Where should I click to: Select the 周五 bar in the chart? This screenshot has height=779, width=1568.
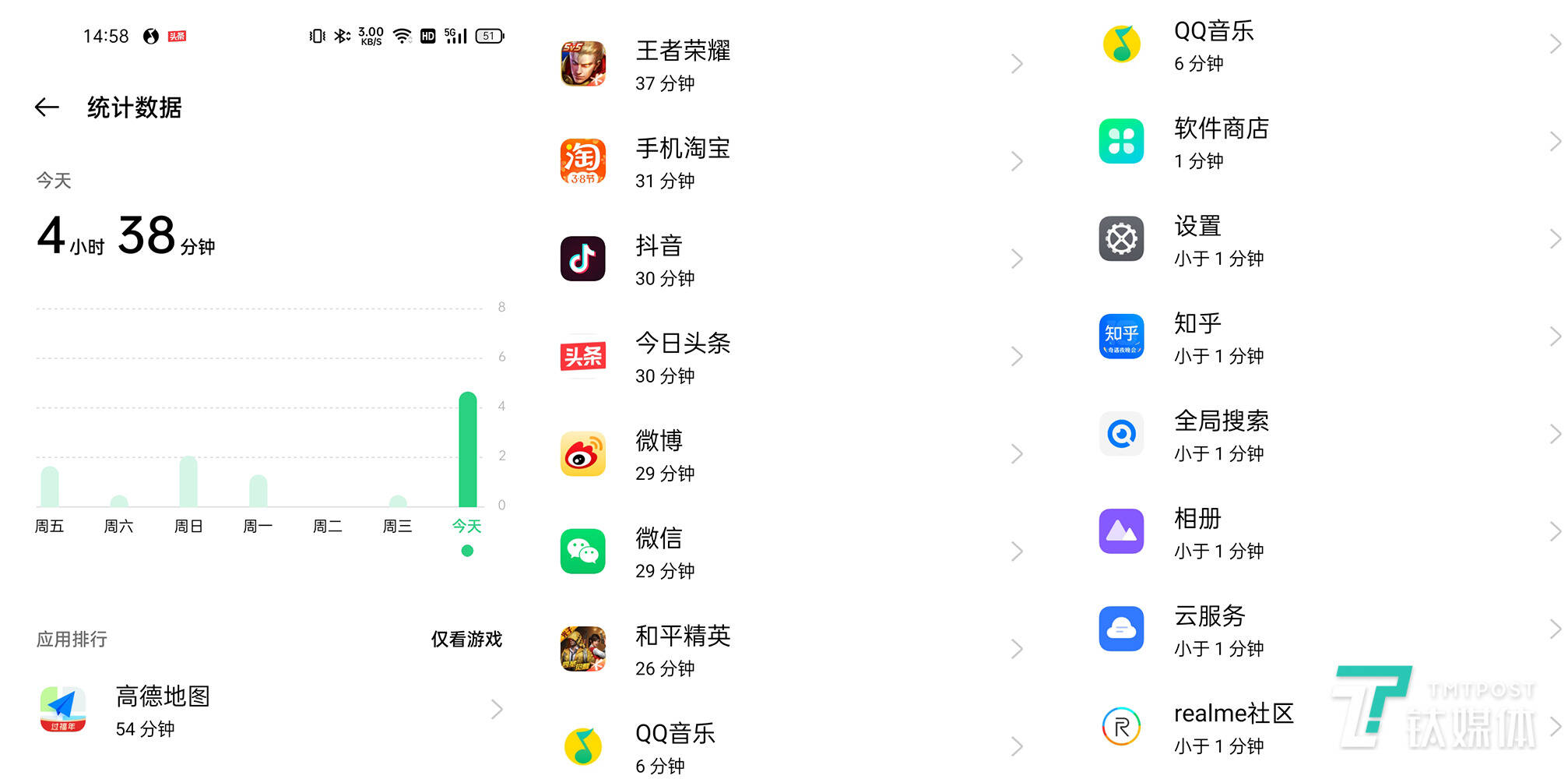[50, 486]
